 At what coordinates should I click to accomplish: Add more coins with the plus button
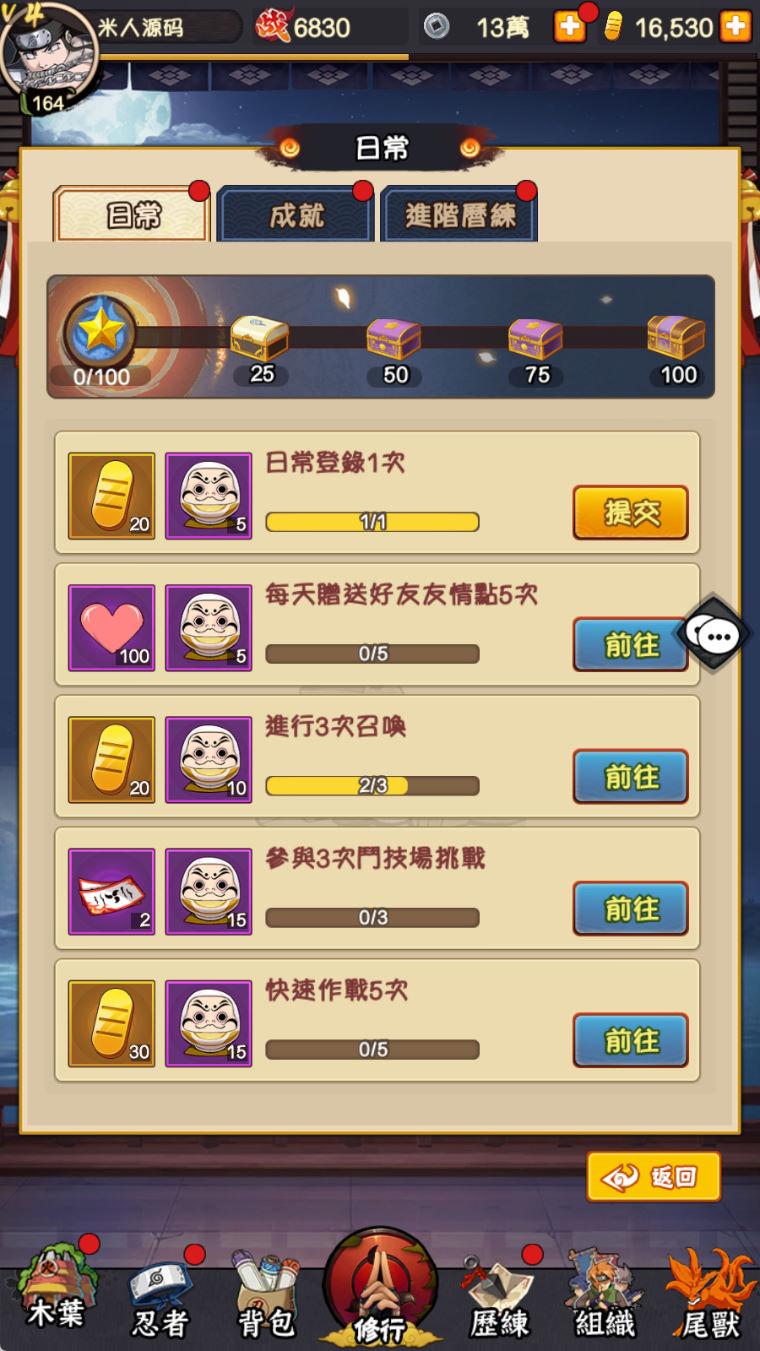click(570, 27)
